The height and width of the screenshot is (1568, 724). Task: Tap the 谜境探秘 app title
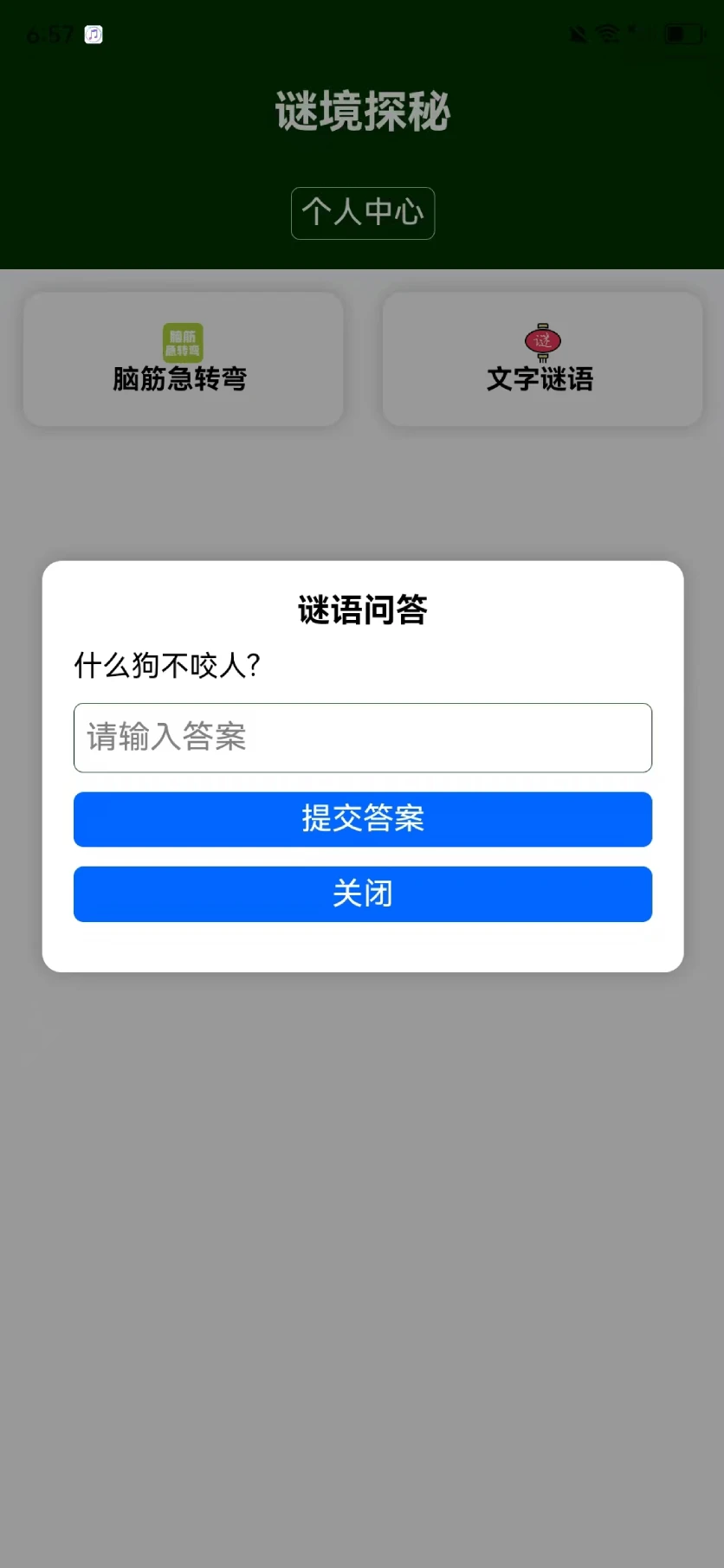tap(362, 111)
